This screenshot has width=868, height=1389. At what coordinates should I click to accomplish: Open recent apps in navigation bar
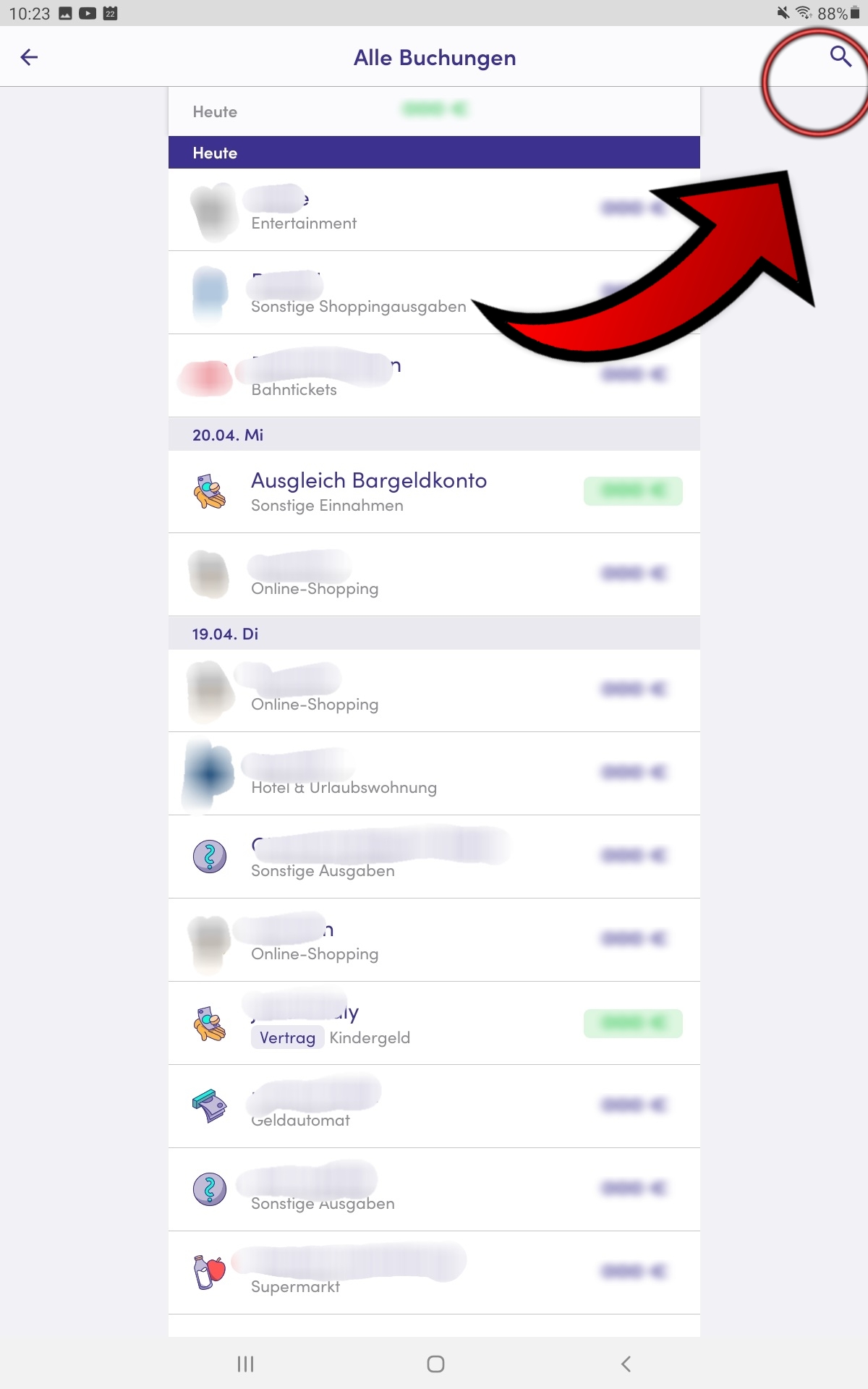coord(246,1364)
